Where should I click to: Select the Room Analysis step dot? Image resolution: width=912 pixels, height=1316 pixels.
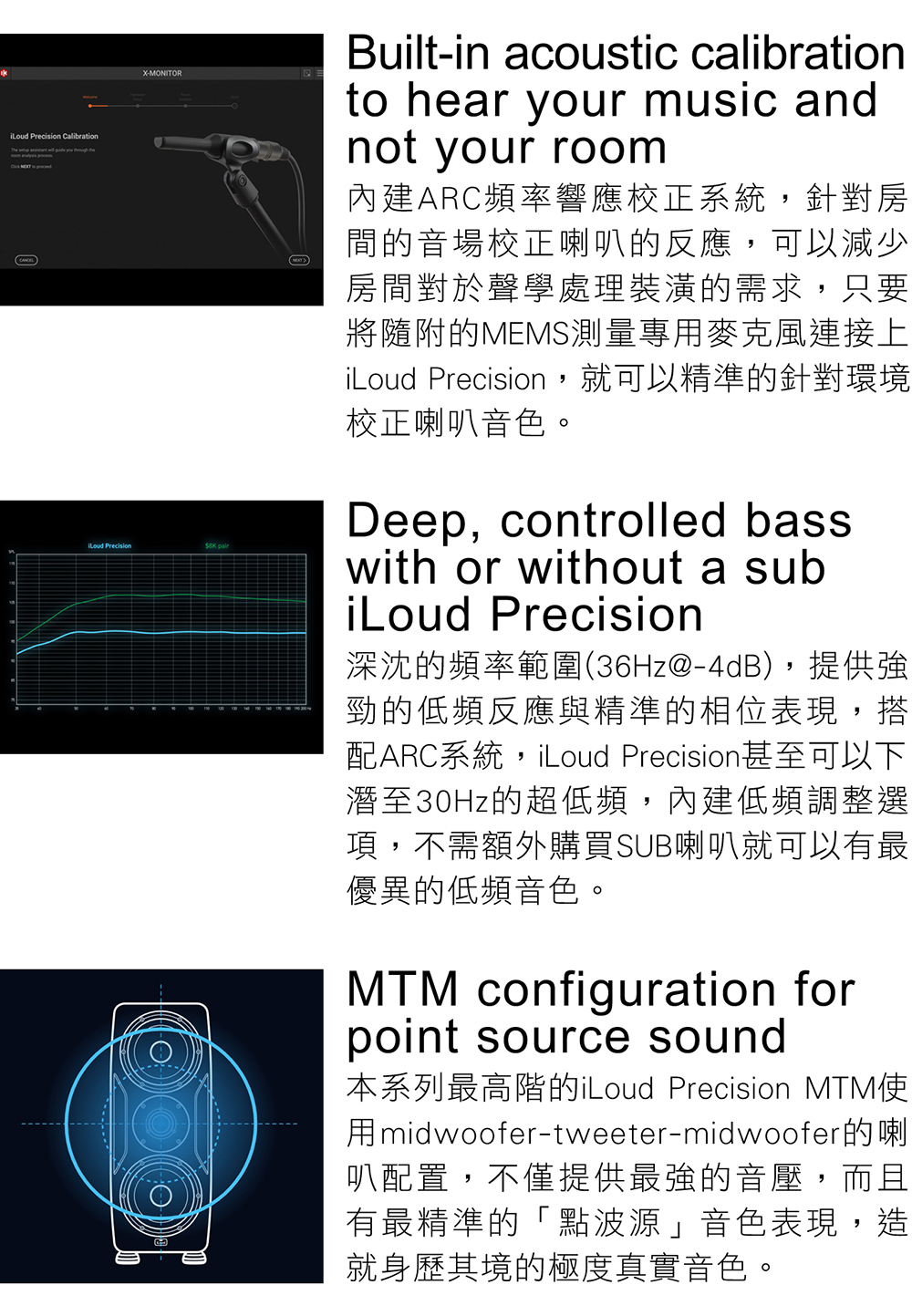tap(186, 106)
